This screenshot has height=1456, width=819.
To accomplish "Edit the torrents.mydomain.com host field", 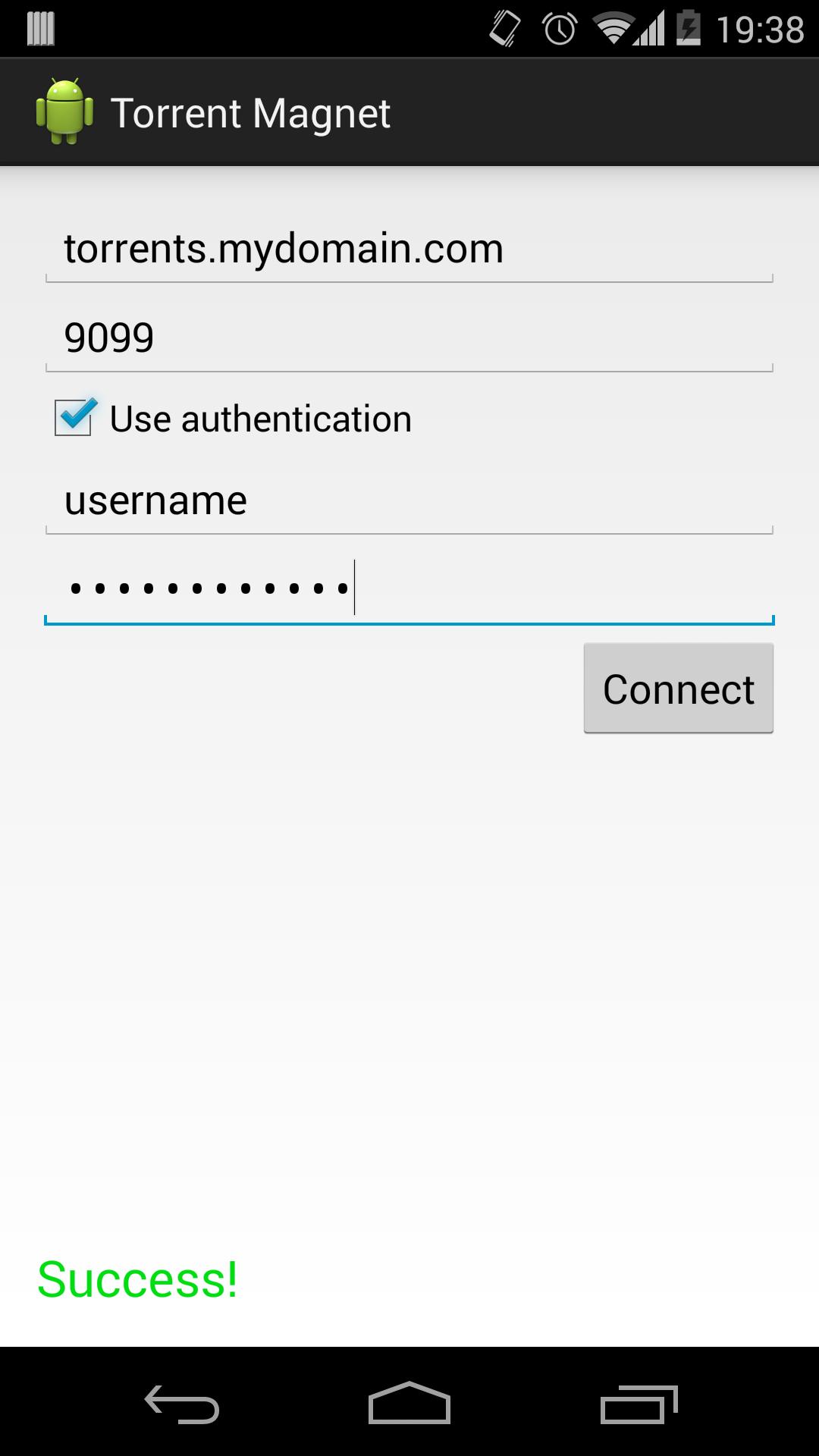I will coord(409,249).
